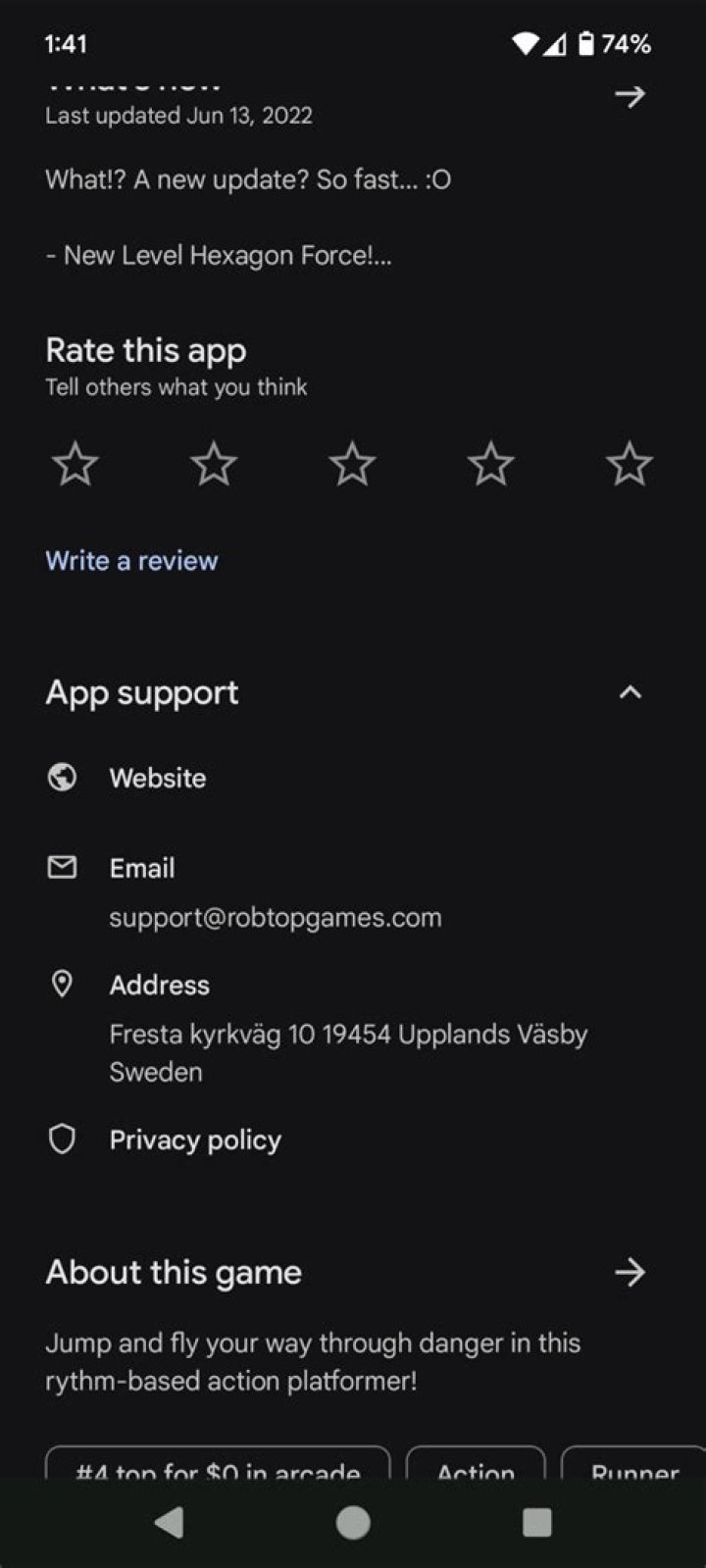Tap the Action category chip
The image size is (706, 1568).
[x=476, y=1466]
